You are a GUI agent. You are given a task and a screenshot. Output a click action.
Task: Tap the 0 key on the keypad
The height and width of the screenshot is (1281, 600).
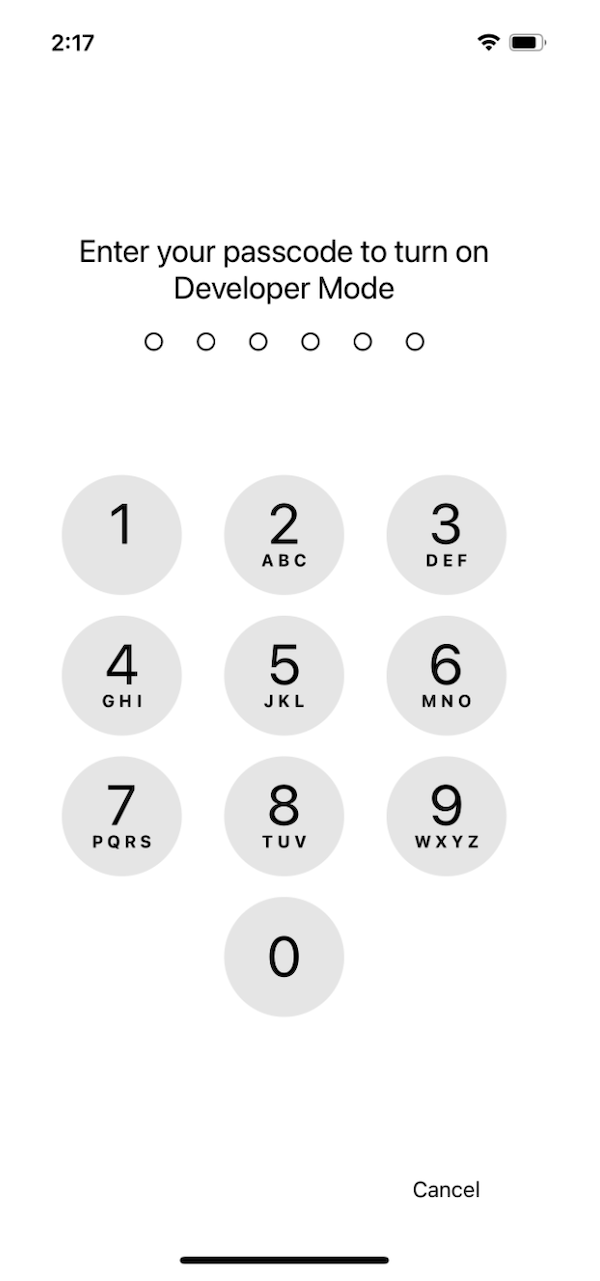click(x=284, y=957)
